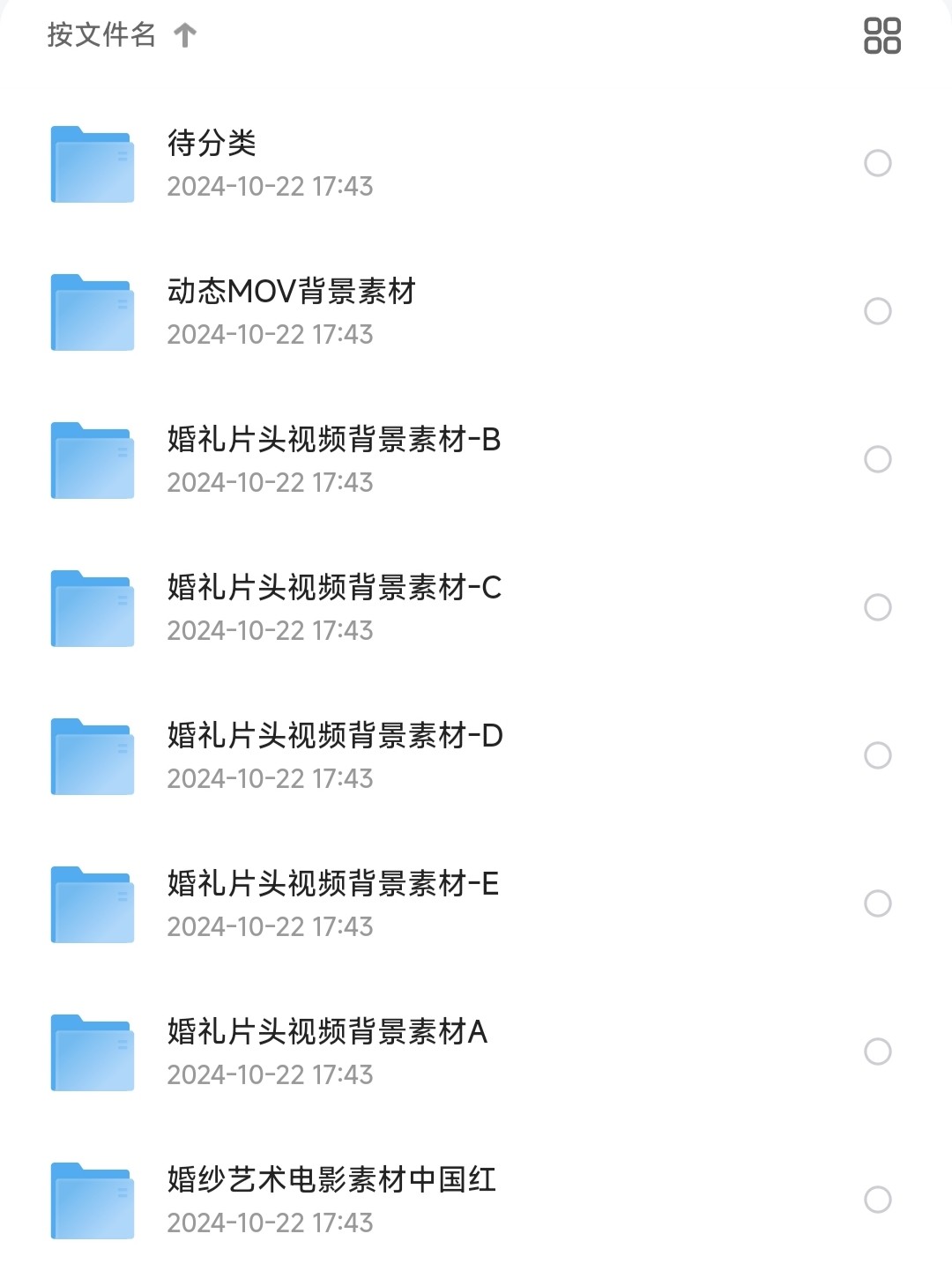Tick the circle for 婚礼片头视频背景素材-B
The height and width of the screenshot is (1271, 952).
tap(877, 459)
